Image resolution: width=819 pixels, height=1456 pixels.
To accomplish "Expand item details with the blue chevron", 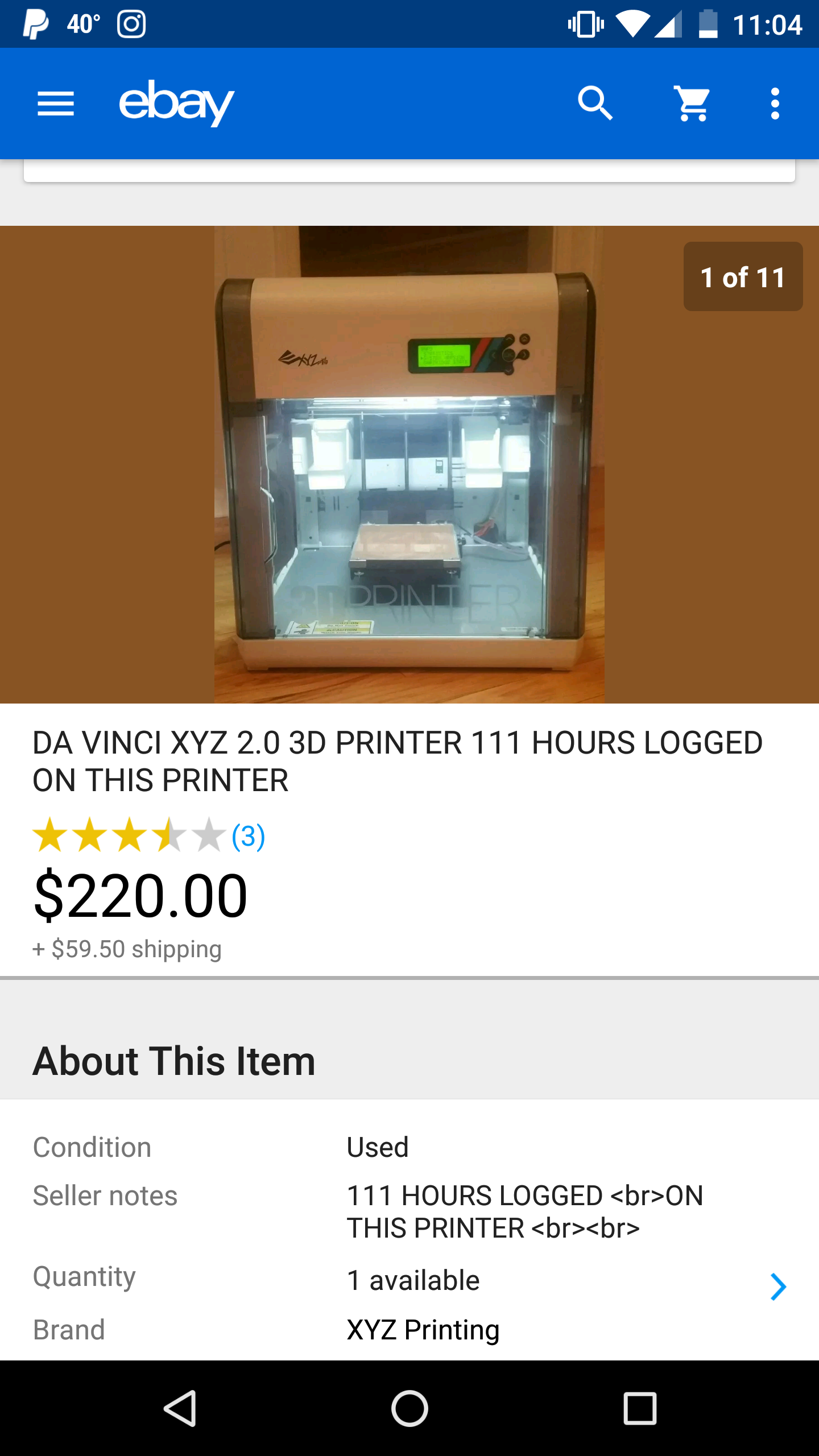I will 777,1287.
